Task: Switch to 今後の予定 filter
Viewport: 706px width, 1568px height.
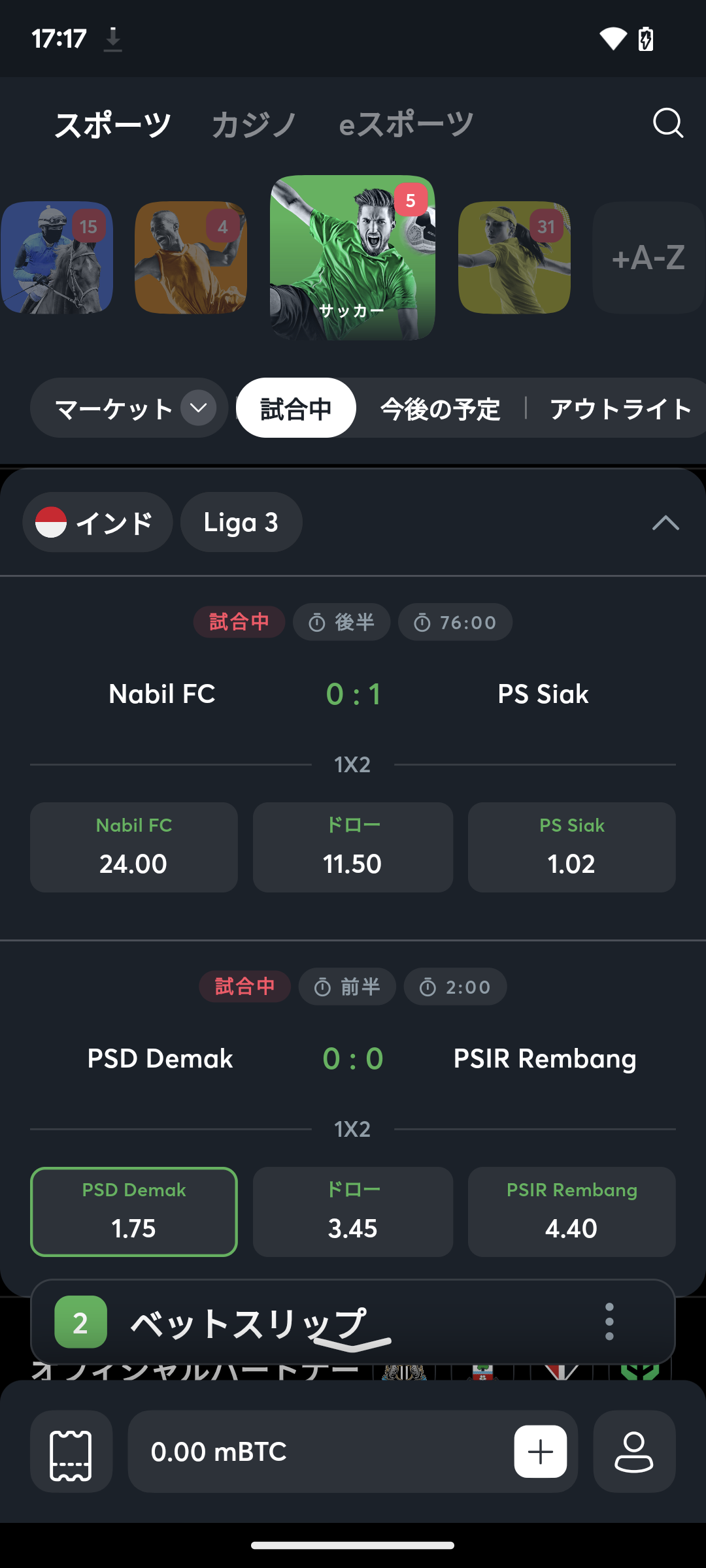Action: pos(440,409)
